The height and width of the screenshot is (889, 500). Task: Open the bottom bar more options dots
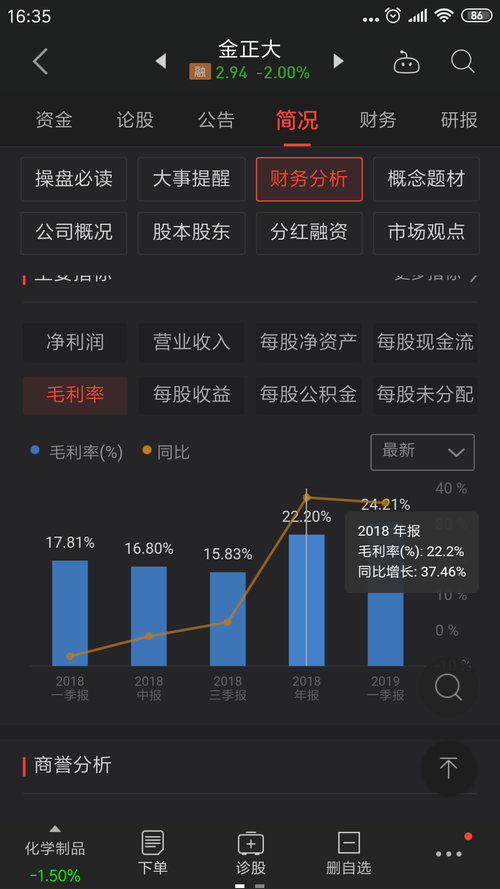pyautogui.click(x=449, y=853)
